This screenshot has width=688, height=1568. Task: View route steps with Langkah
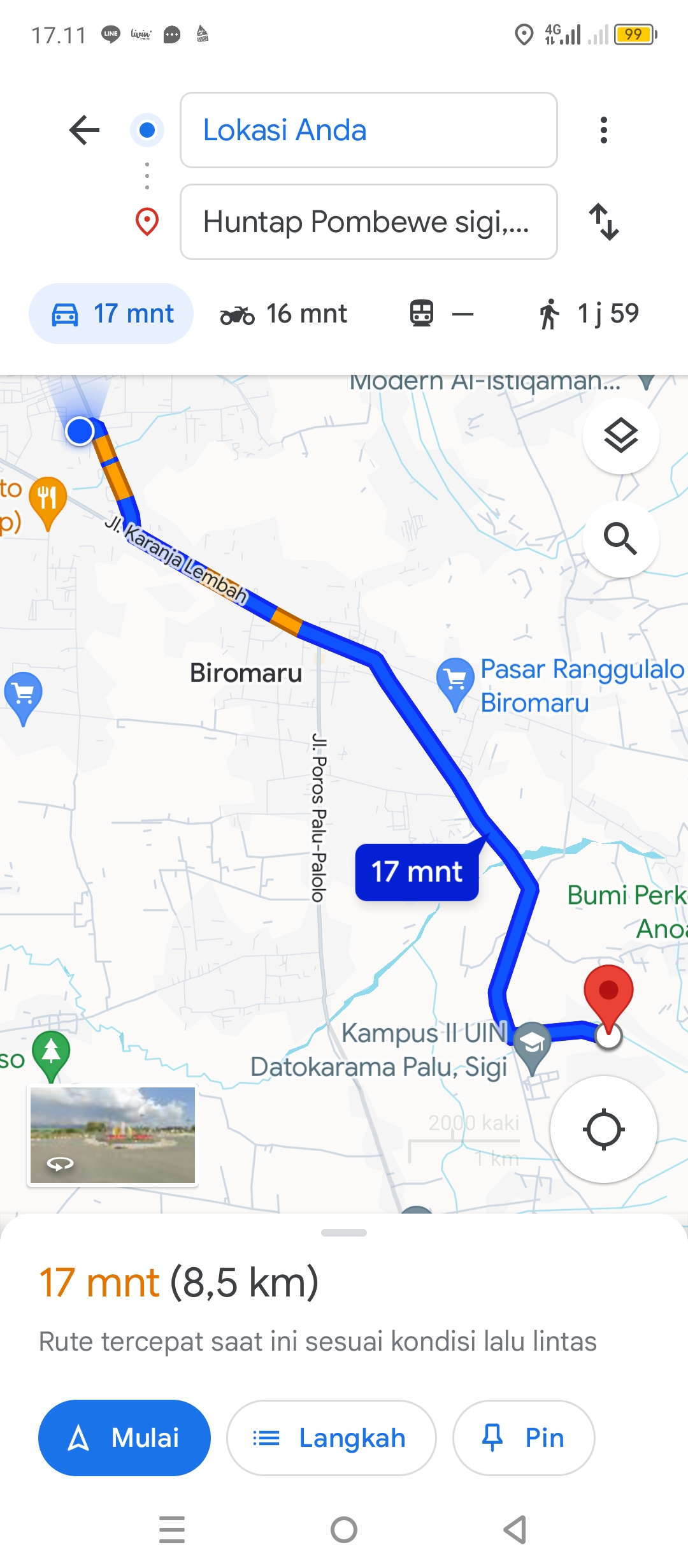[331, 1438]
